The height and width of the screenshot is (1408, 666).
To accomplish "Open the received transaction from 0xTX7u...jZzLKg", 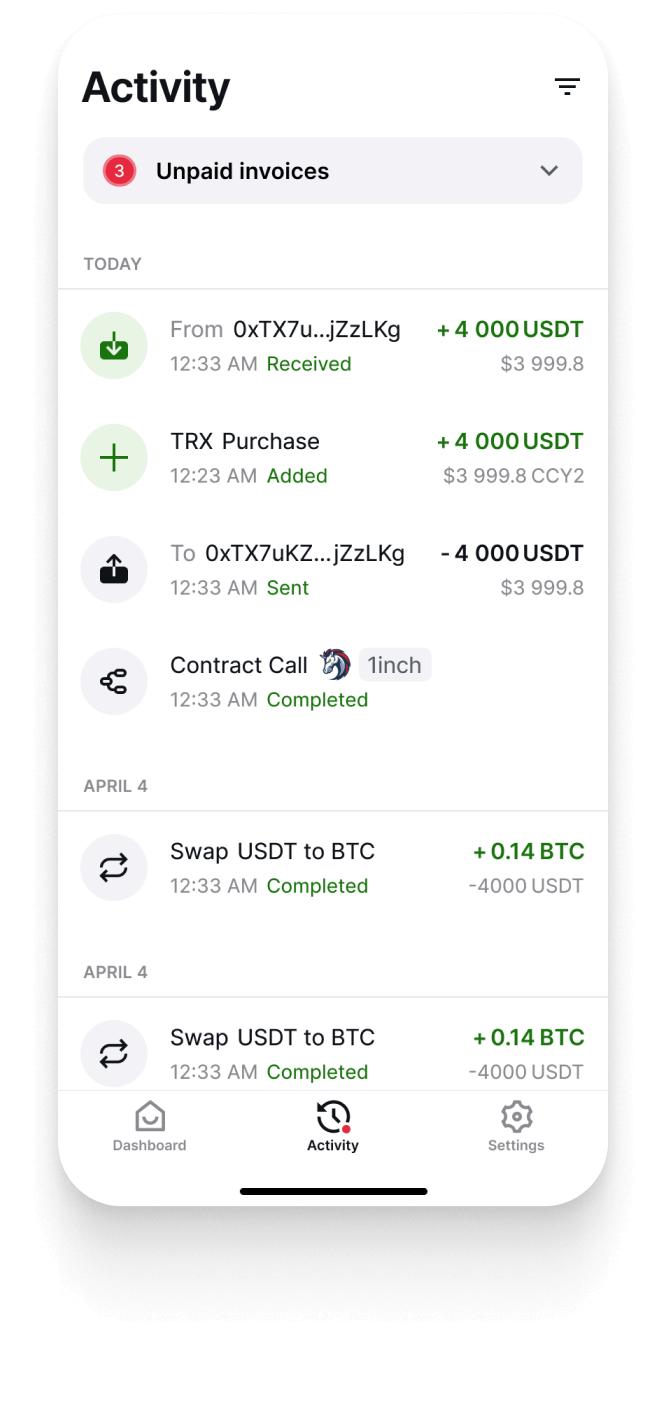I will pyautogui.click(x=333, y=346).
